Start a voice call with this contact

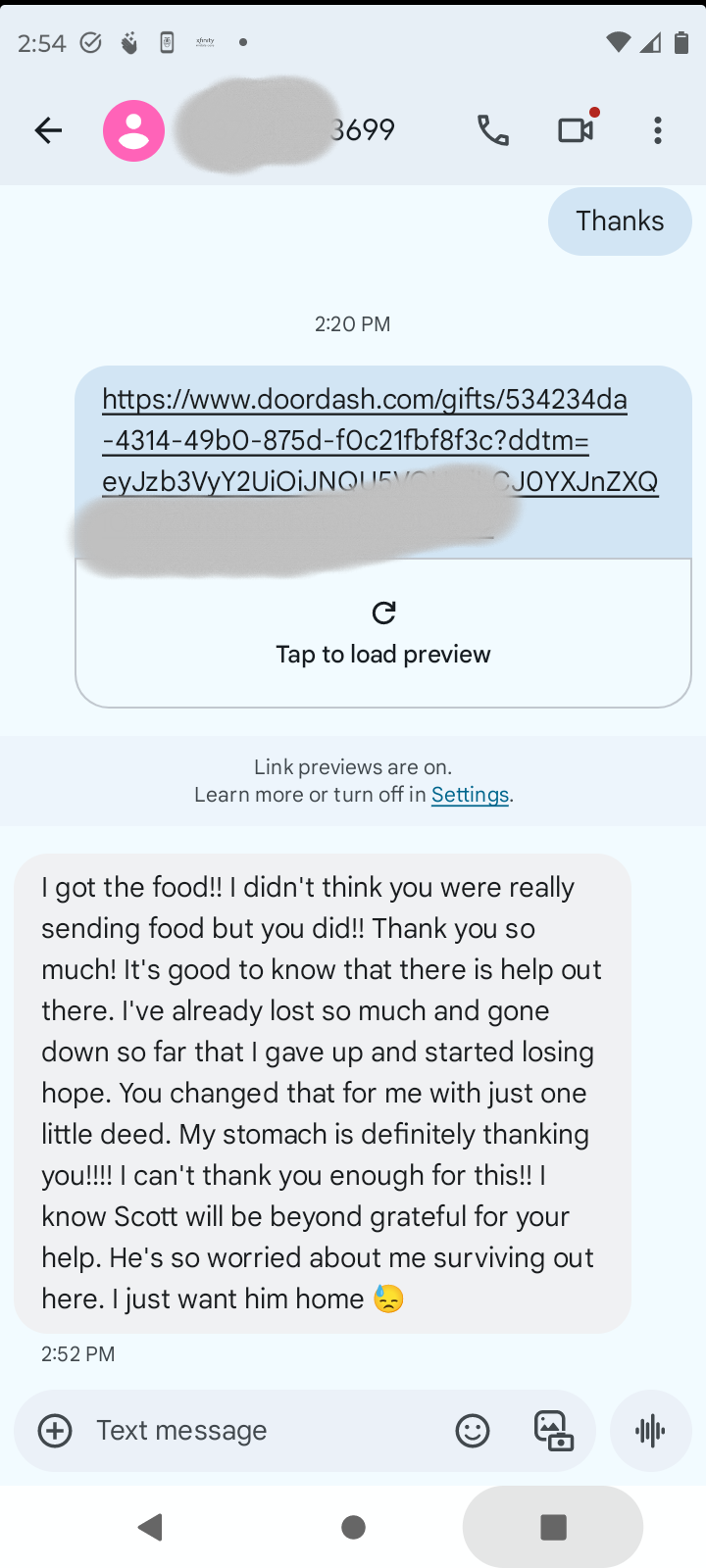point(493,130)
